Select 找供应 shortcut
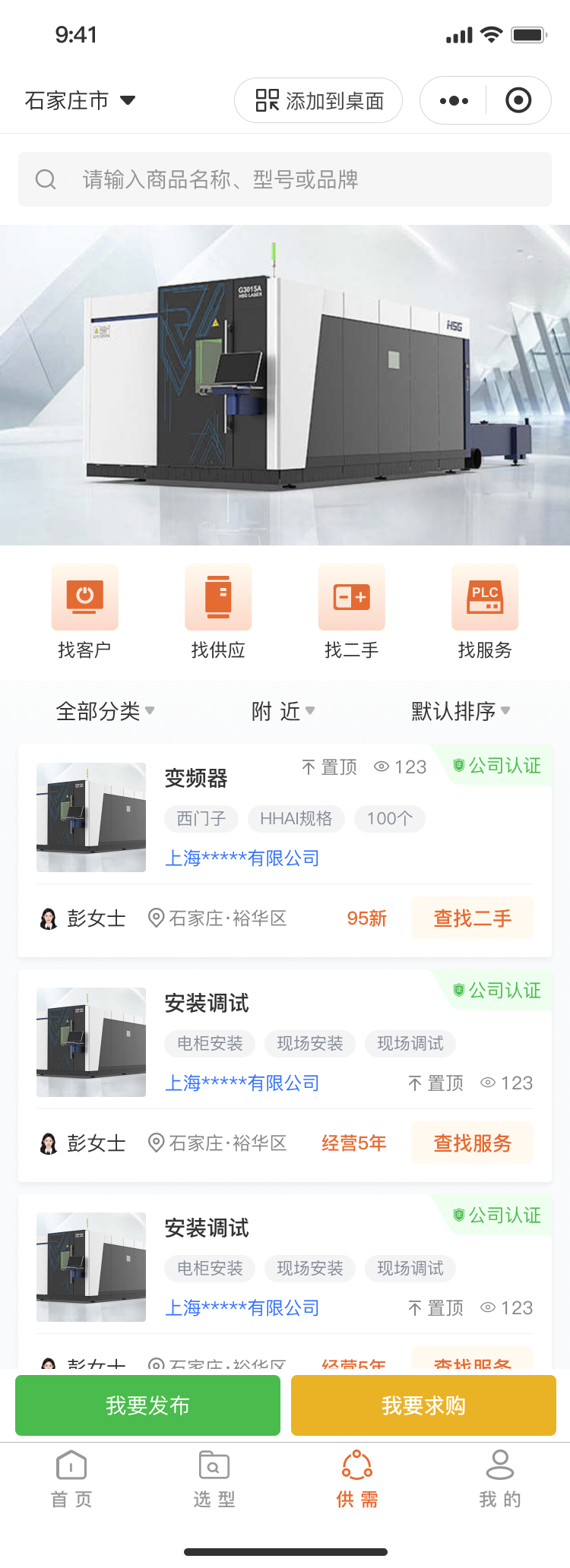The image size is (570, 1568). pos(218,611)
